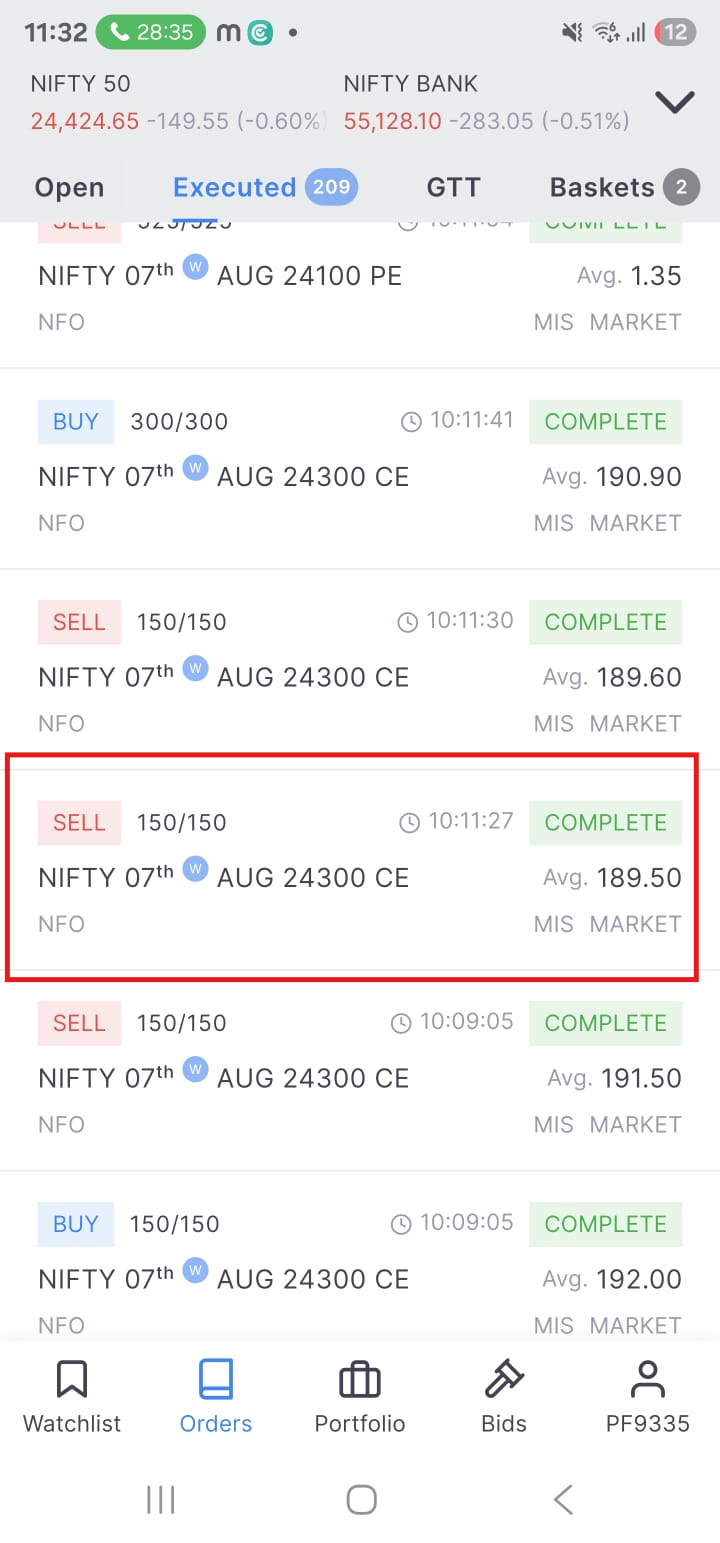Switch to the Open orders tab
This screenshot has height=1543, width=720.
[x=69, y=188]
